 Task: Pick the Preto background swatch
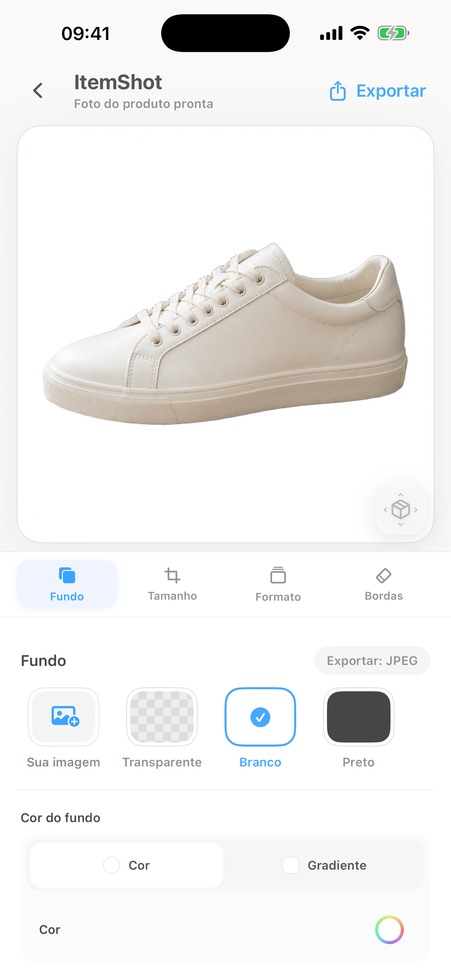pyautogui.click(x=359, y=717)
